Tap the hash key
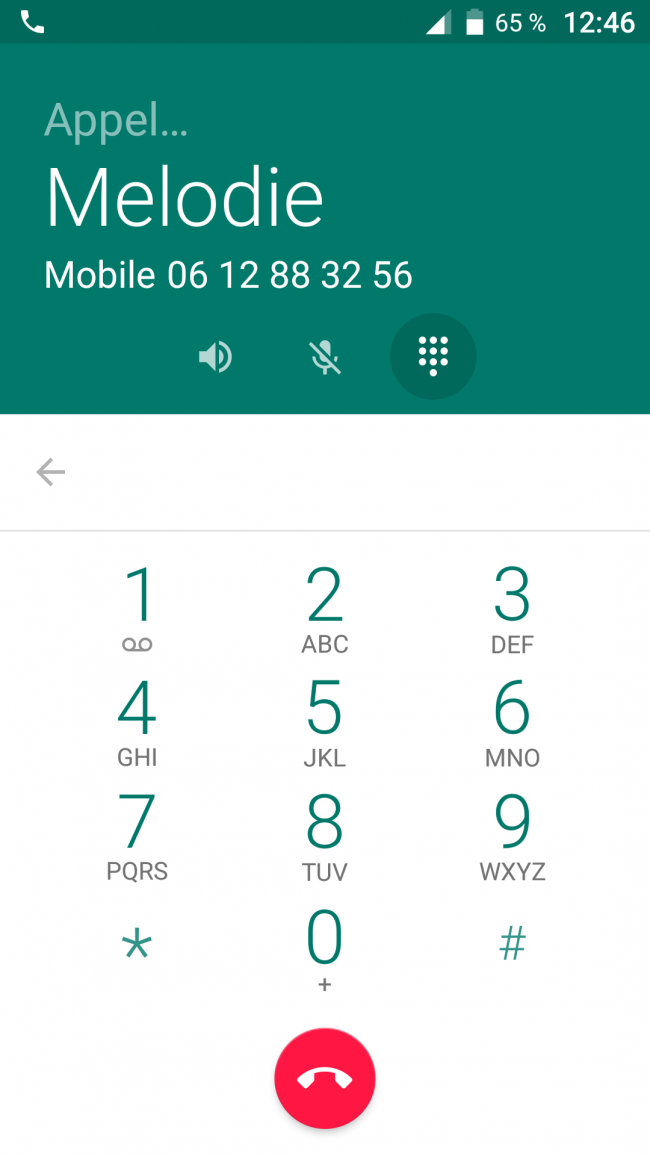The width and height of the screenshot is (650, 1156). (x=512, y=943)
